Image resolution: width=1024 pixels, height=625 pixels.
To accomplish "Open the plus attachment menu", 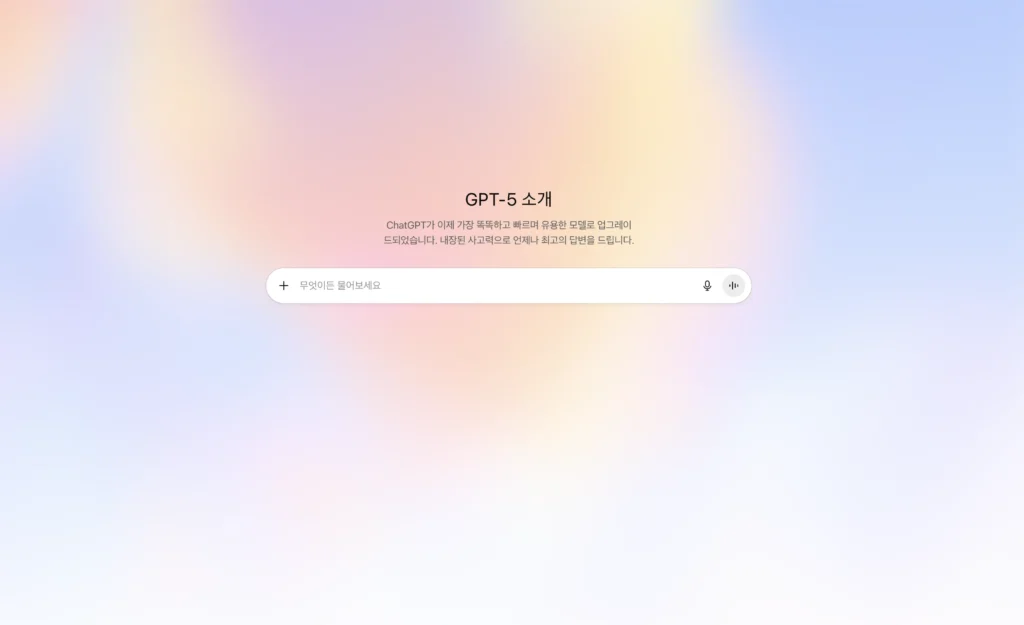I will 284,285.
